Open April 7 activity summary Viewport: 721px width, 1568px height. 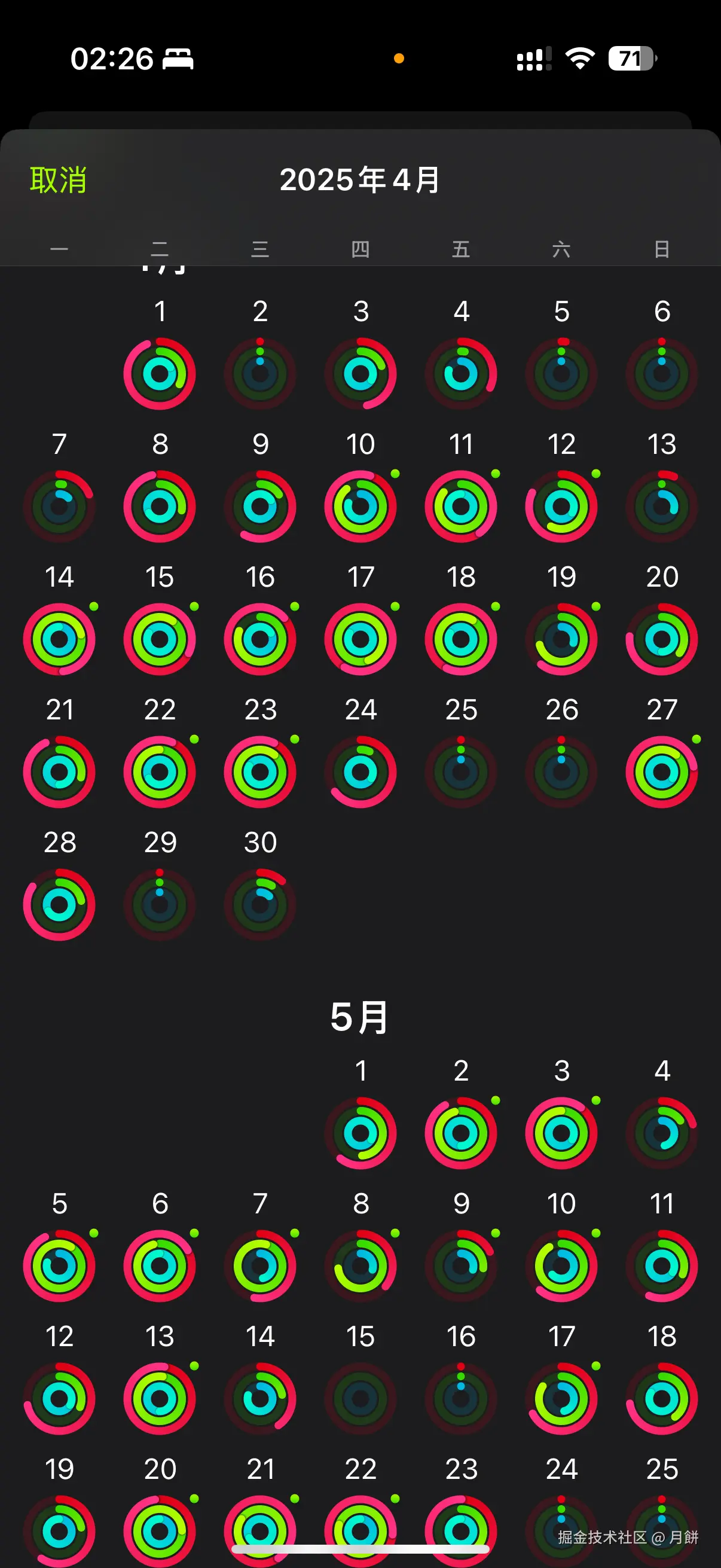(x=59, y=507)
